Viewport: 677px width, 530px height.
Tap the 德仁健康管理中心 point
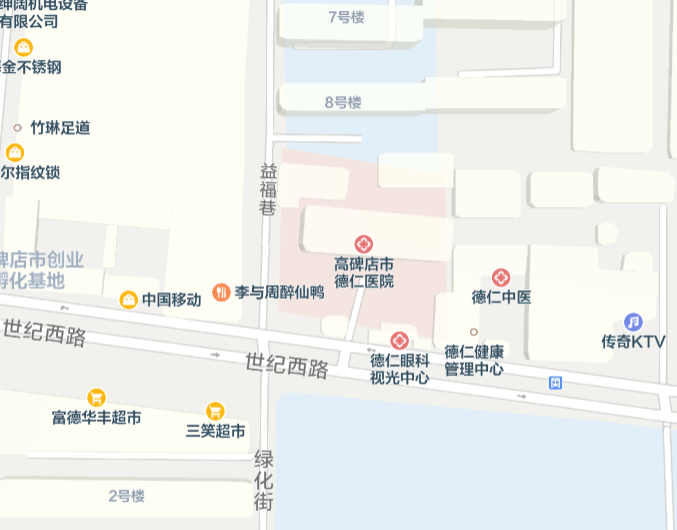coord(474,332)
